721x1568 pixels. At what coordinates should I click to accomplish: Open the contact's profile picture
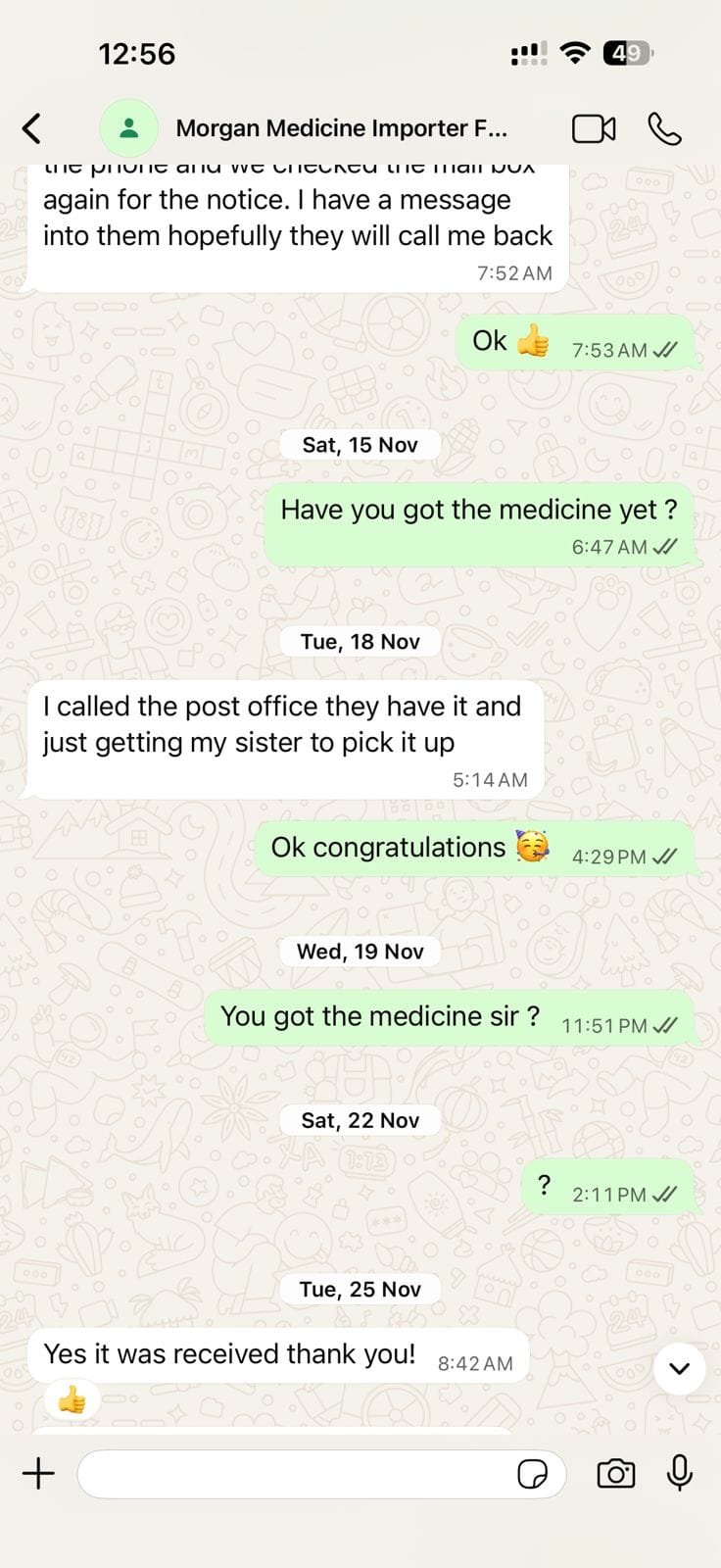click(128, 128)
